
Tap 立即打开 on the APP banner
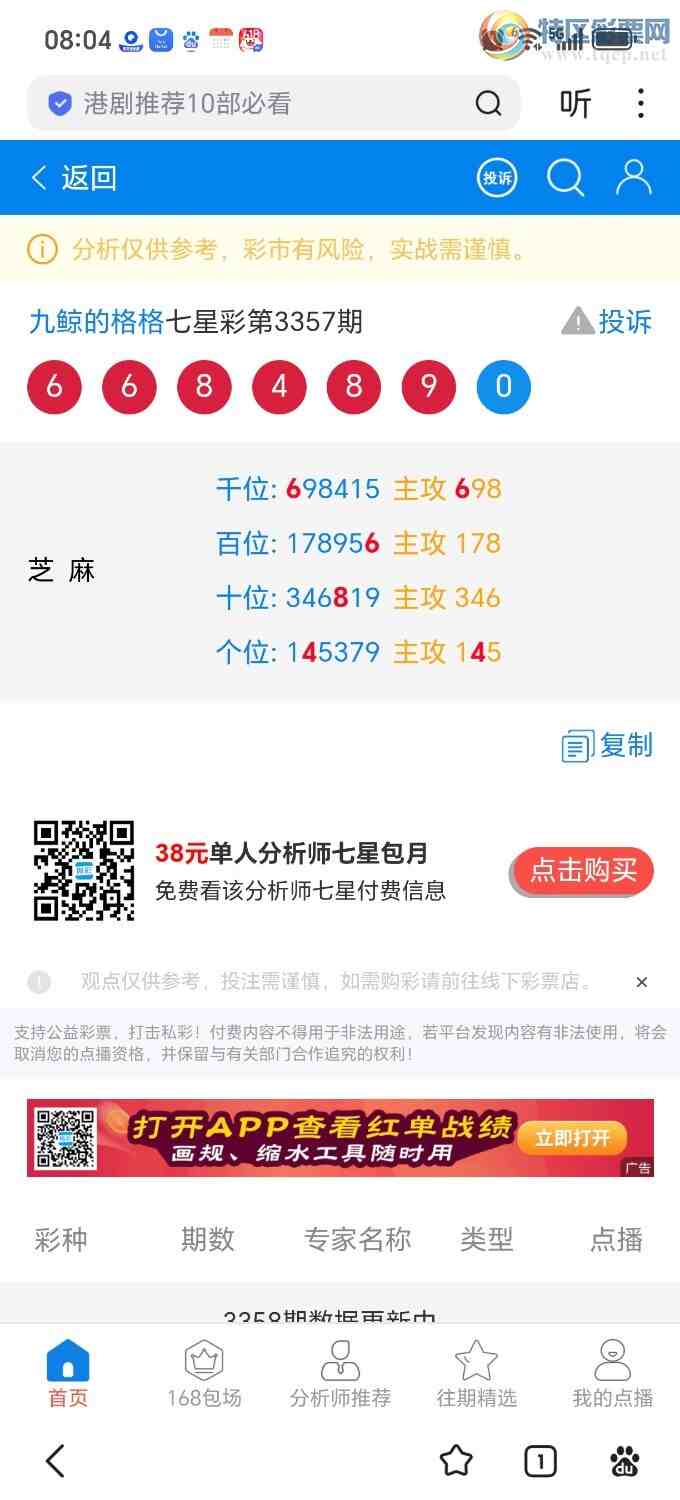(573, 1138)
